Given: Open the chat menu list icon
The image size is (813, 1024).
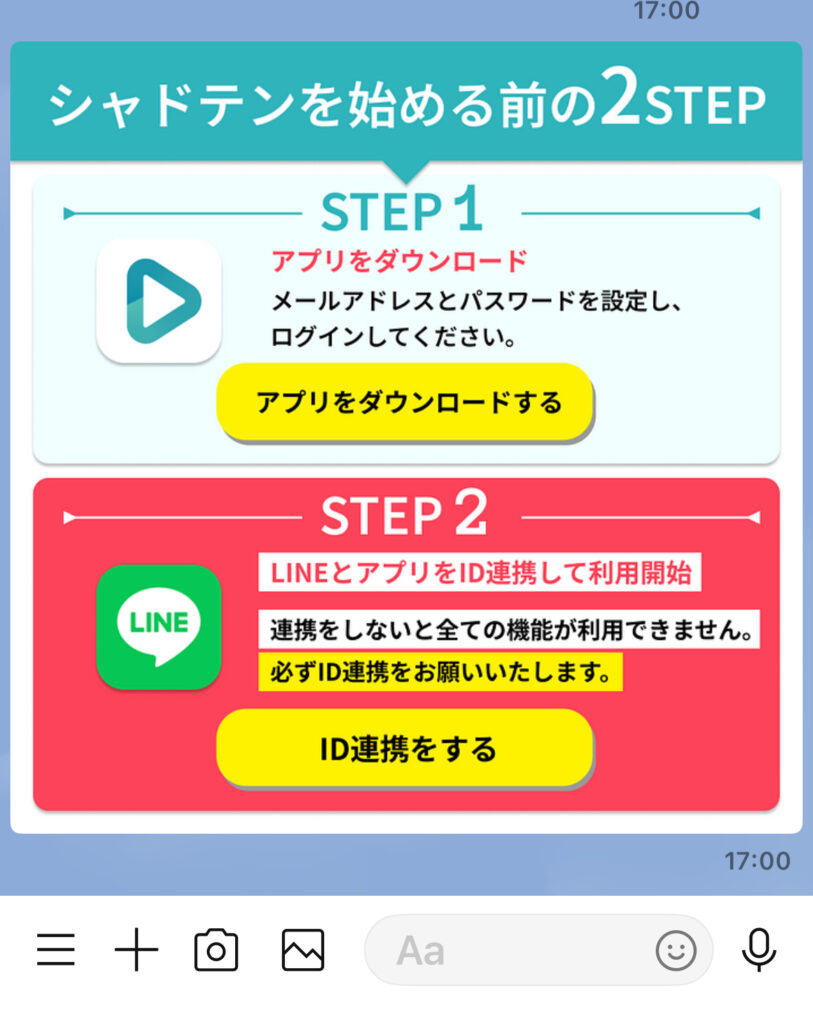Looking at the screenshot, I should [x=56, y=949].
